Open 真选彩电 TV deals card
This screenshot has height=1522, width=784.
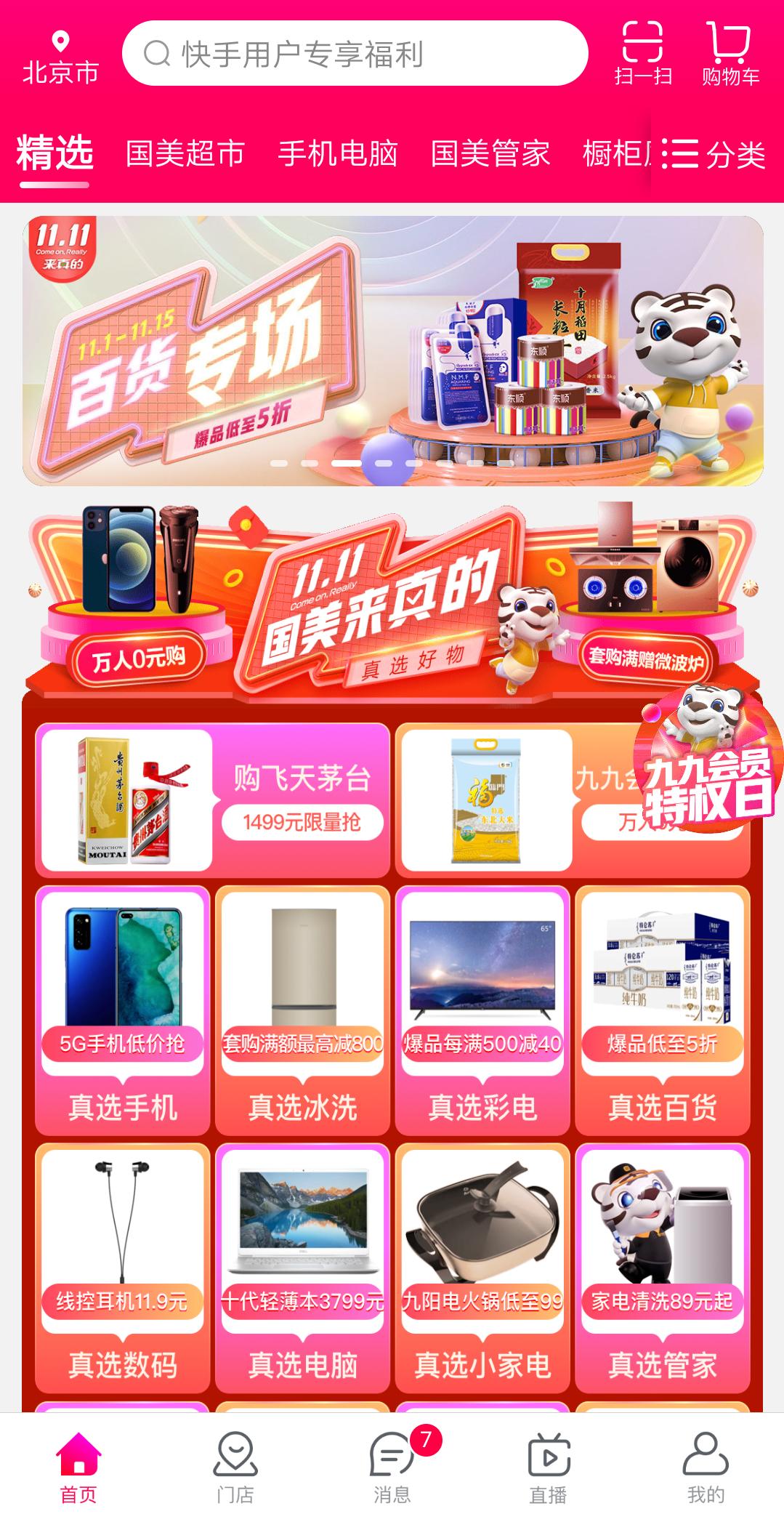pos(482,1010)
